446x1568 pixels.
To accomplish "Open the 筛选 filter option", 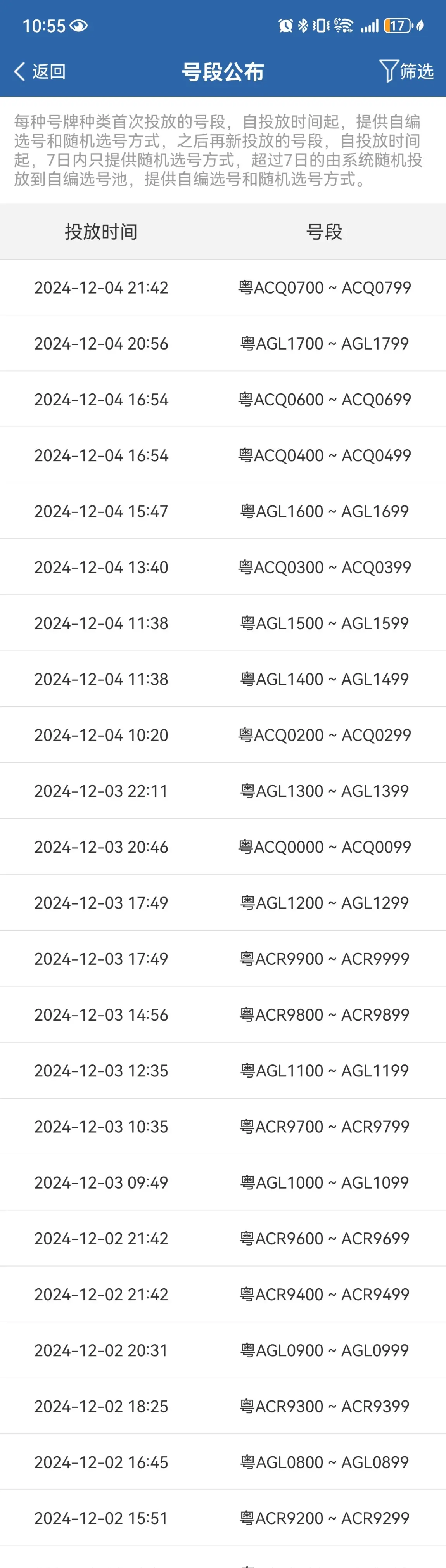I will point(406,71).
